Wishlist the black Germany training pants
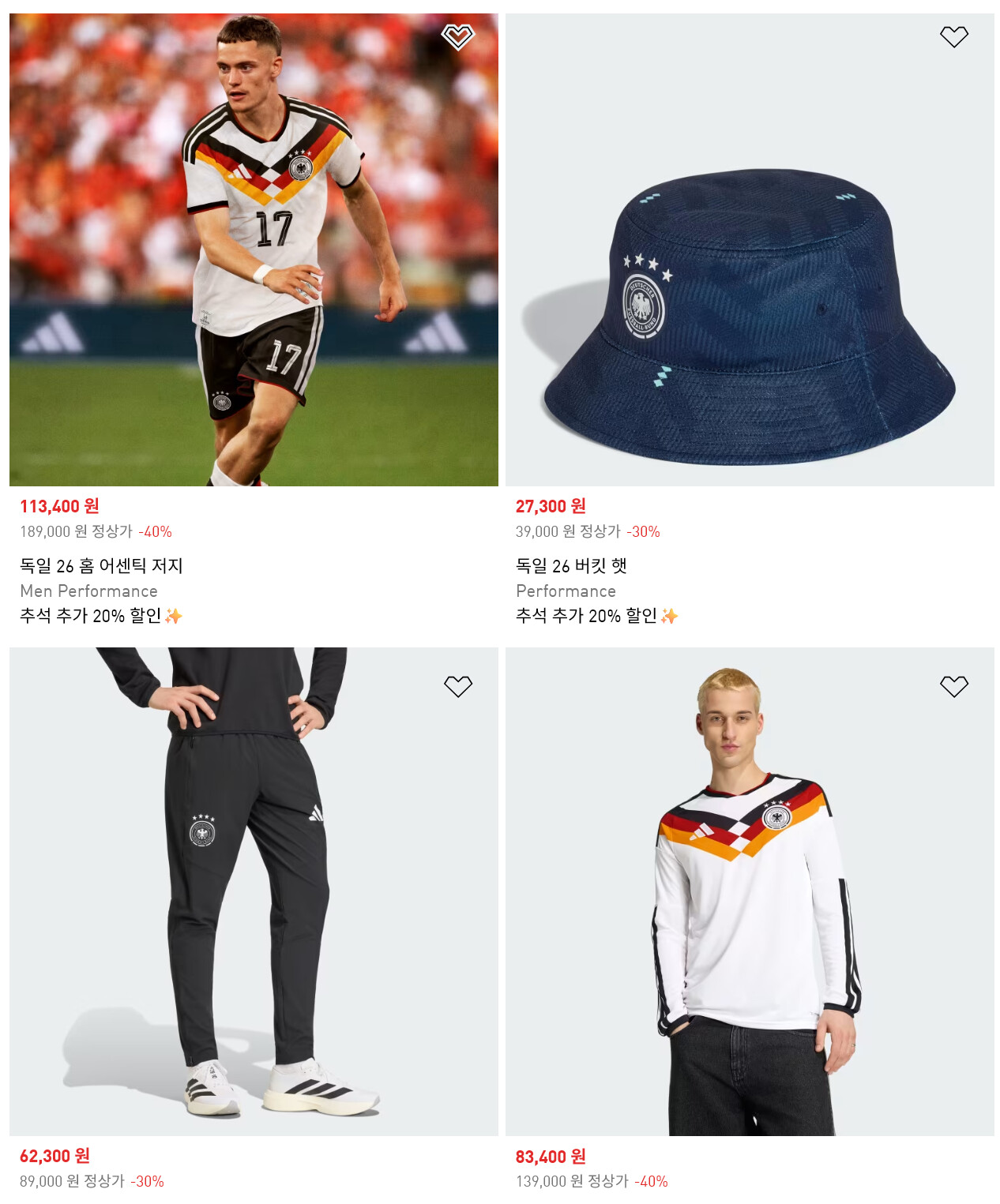This screenshot has width=1000, height=1204. pos(457,686)
